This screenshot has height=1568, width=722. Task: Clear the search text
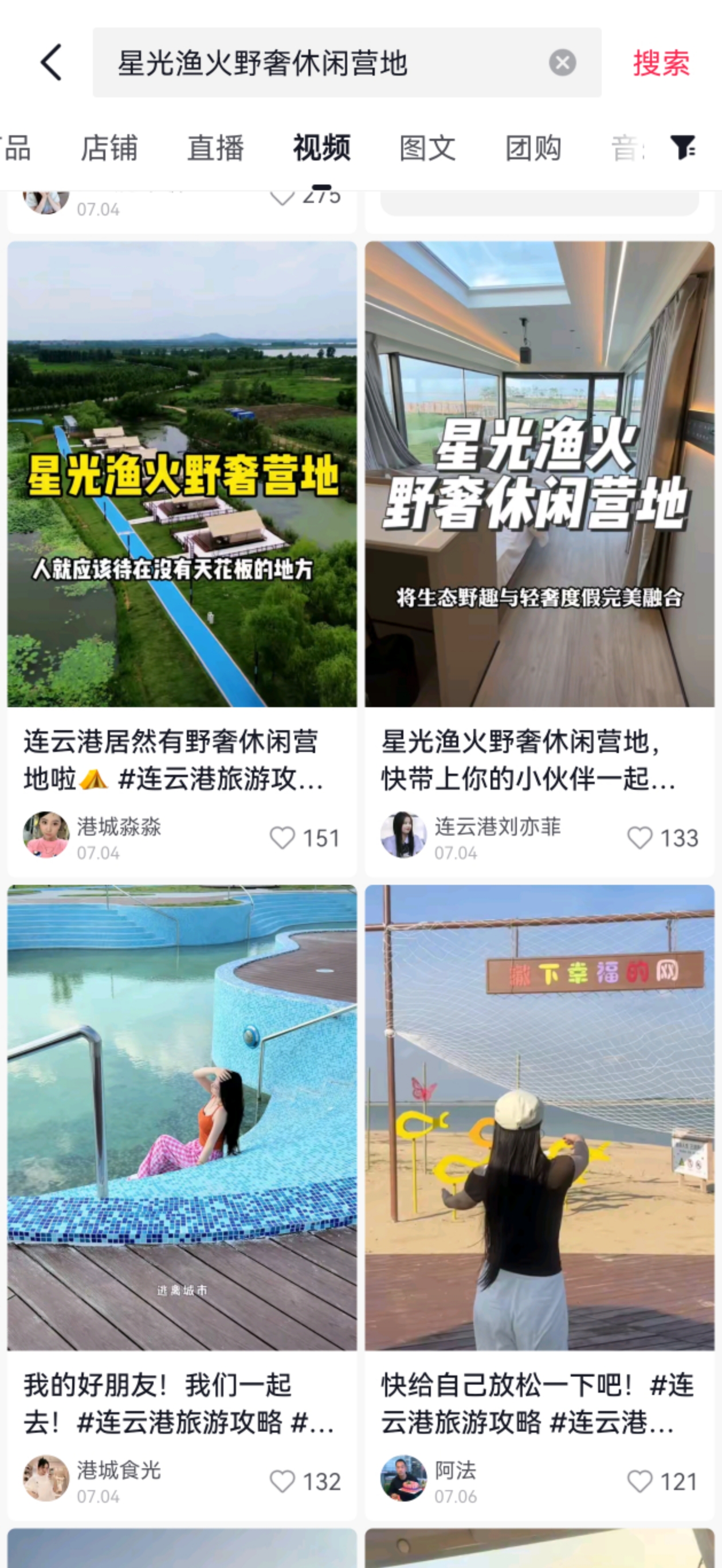(x=562, y=62)
